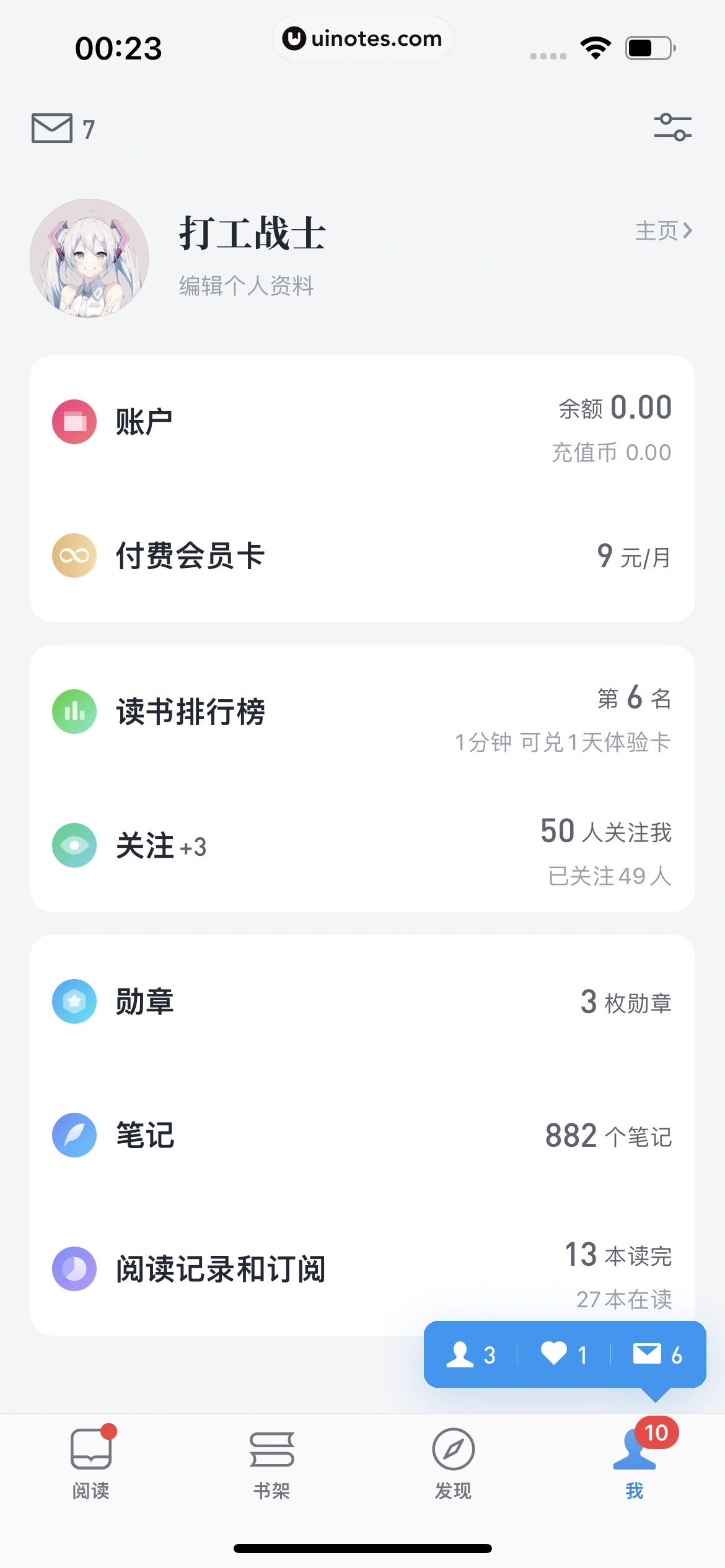The width and height of the screenshot is (725, 1568).
Task: Open the 阅读记录和订阅 reading history icon
Action: (74, 1270)
